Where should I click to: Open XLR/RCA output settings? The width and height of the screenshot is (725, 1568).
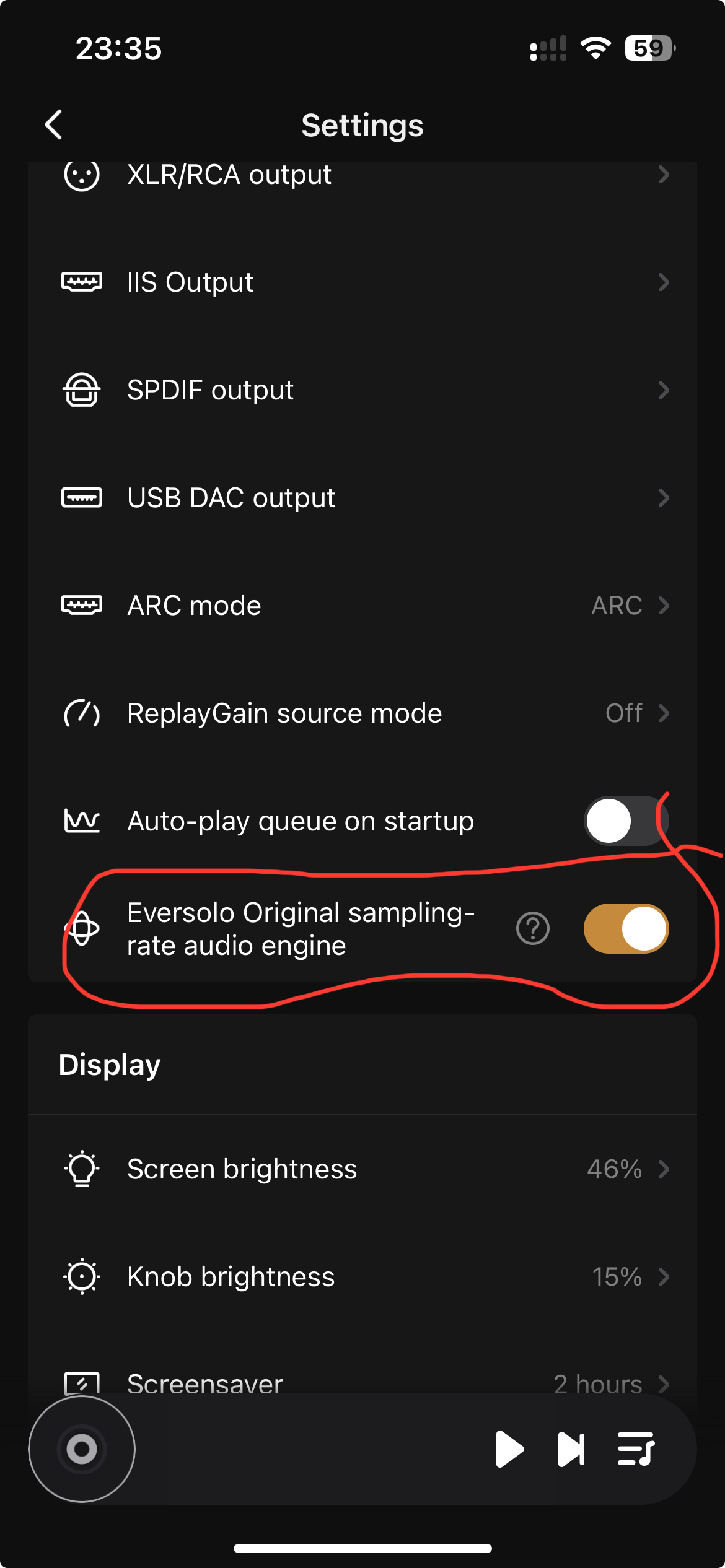(x=362, y=175)
